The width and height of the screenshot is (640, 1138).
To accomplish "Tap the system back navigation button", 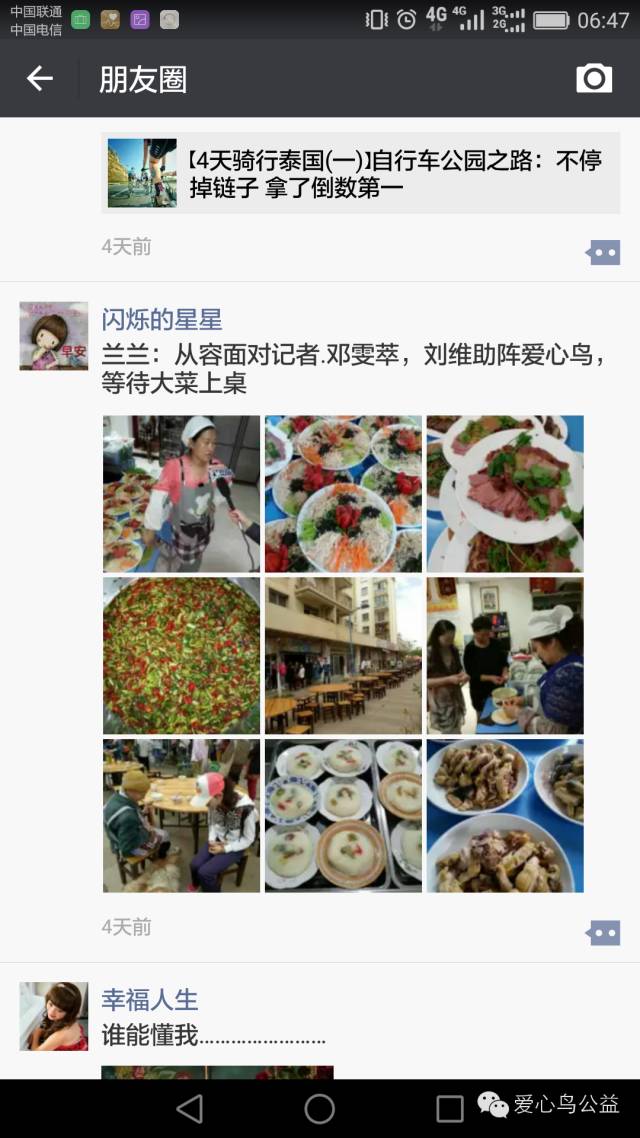I will [189, 1108].
